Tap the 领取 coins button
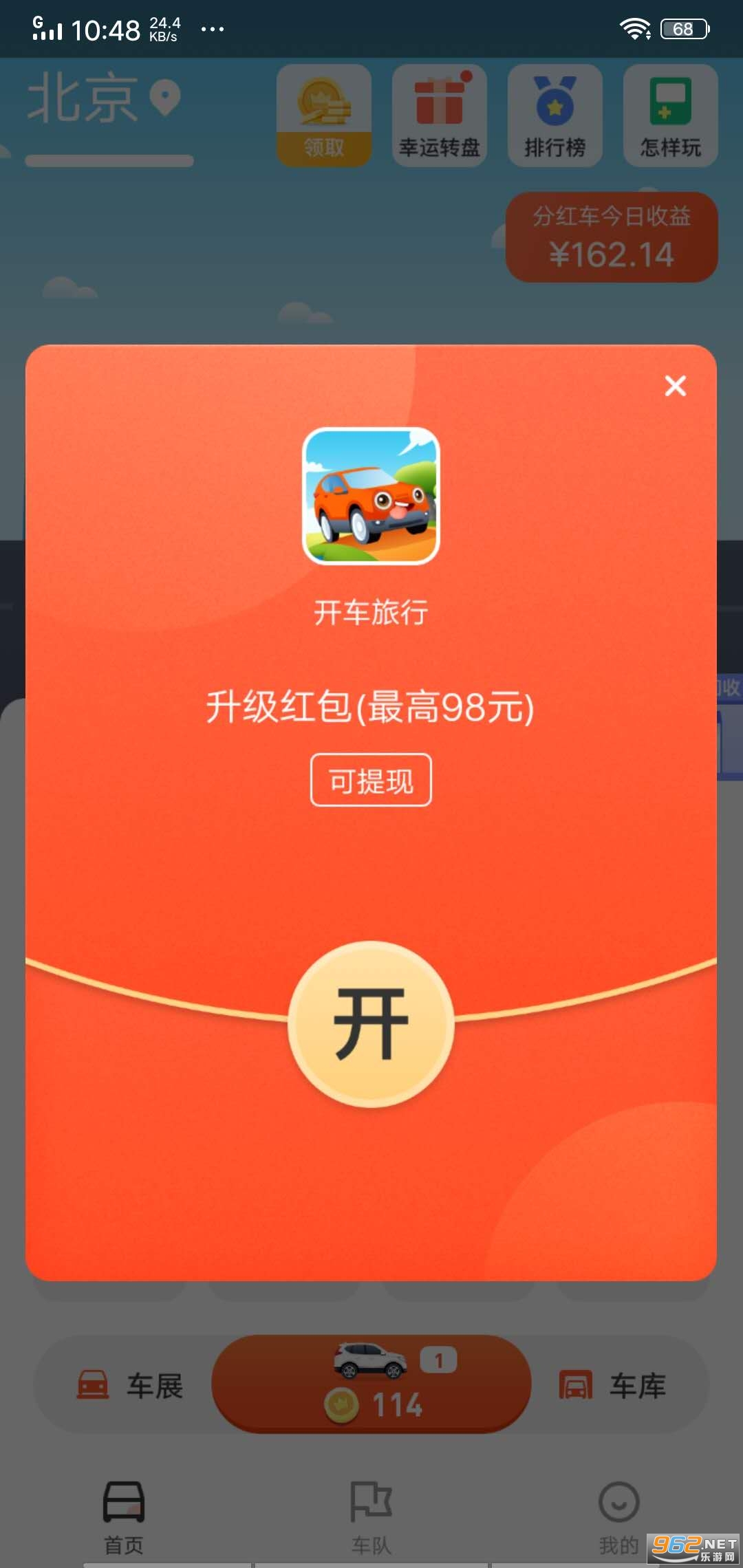Viewport: 743px width, 1568px height. coord(324,116)
